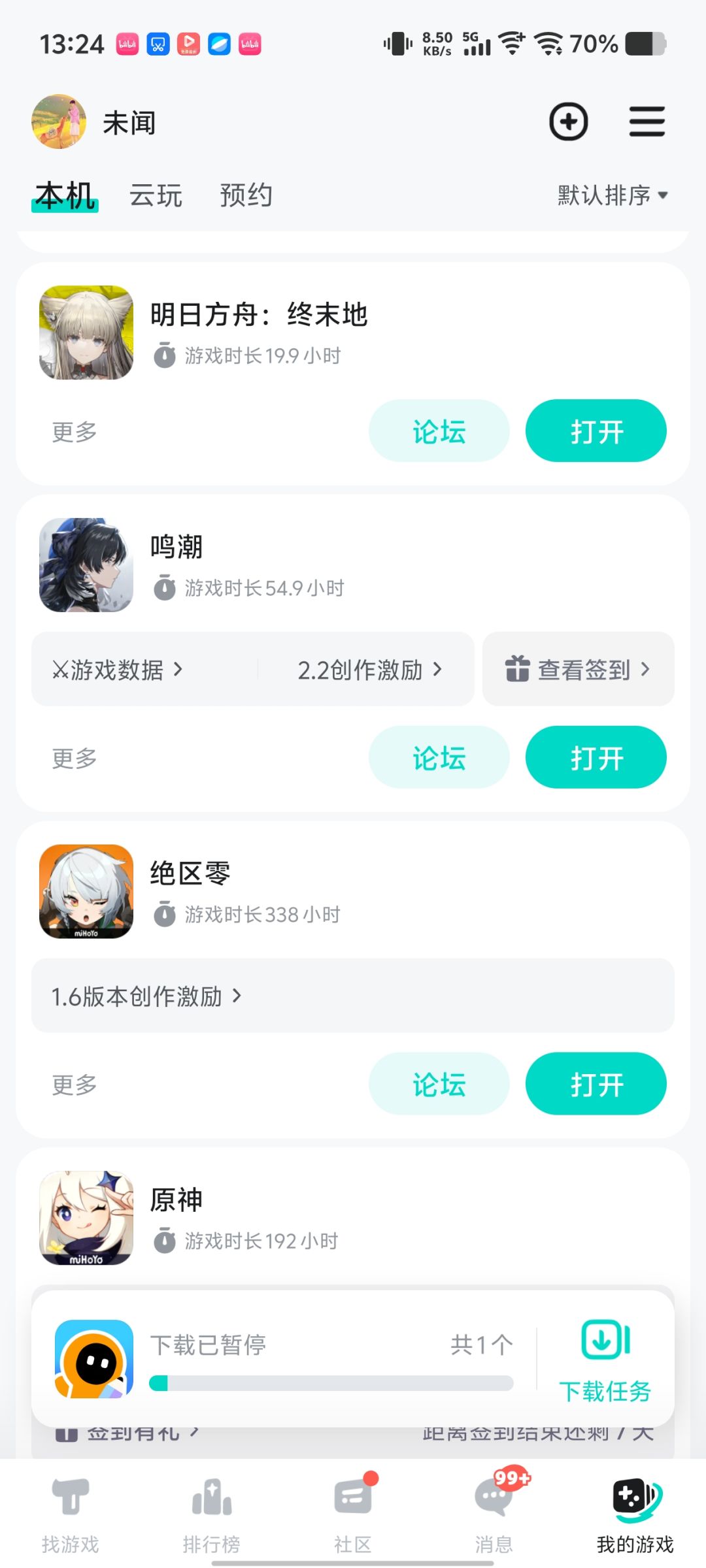
Task: Open the hamburger menu icon
Action: (x=647, y=122)
